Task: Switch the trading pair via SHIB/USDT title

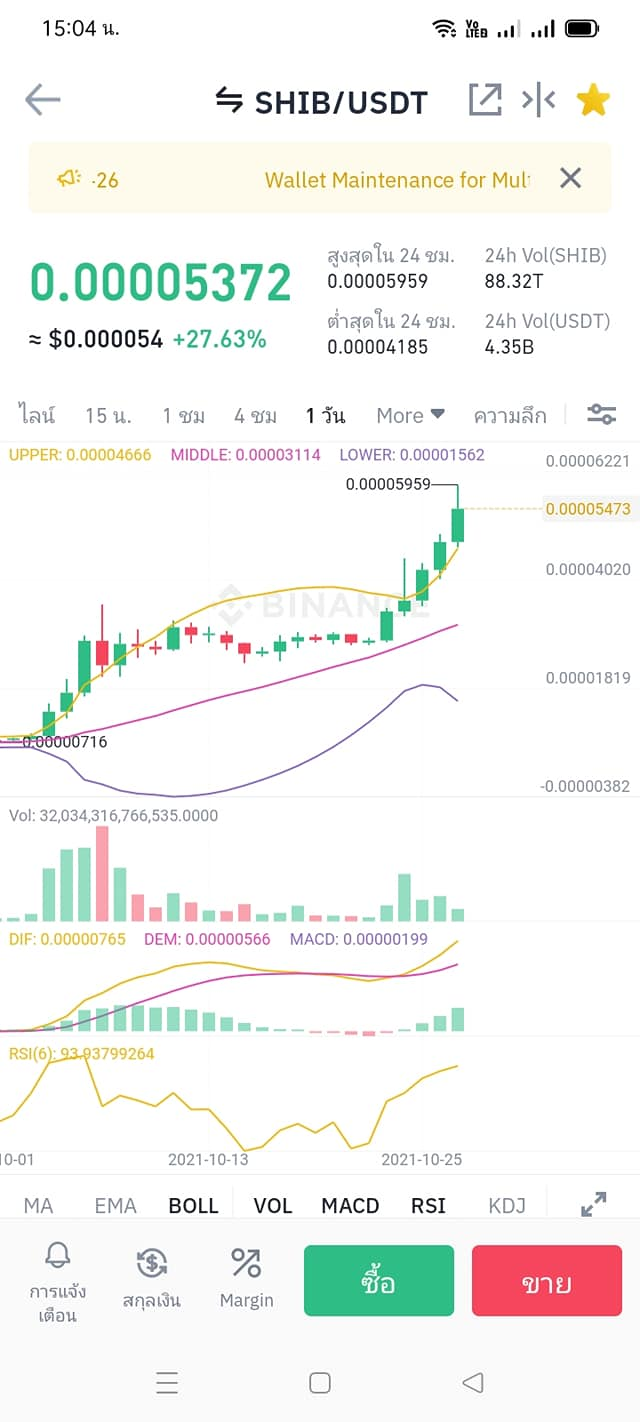Action: 322,101
